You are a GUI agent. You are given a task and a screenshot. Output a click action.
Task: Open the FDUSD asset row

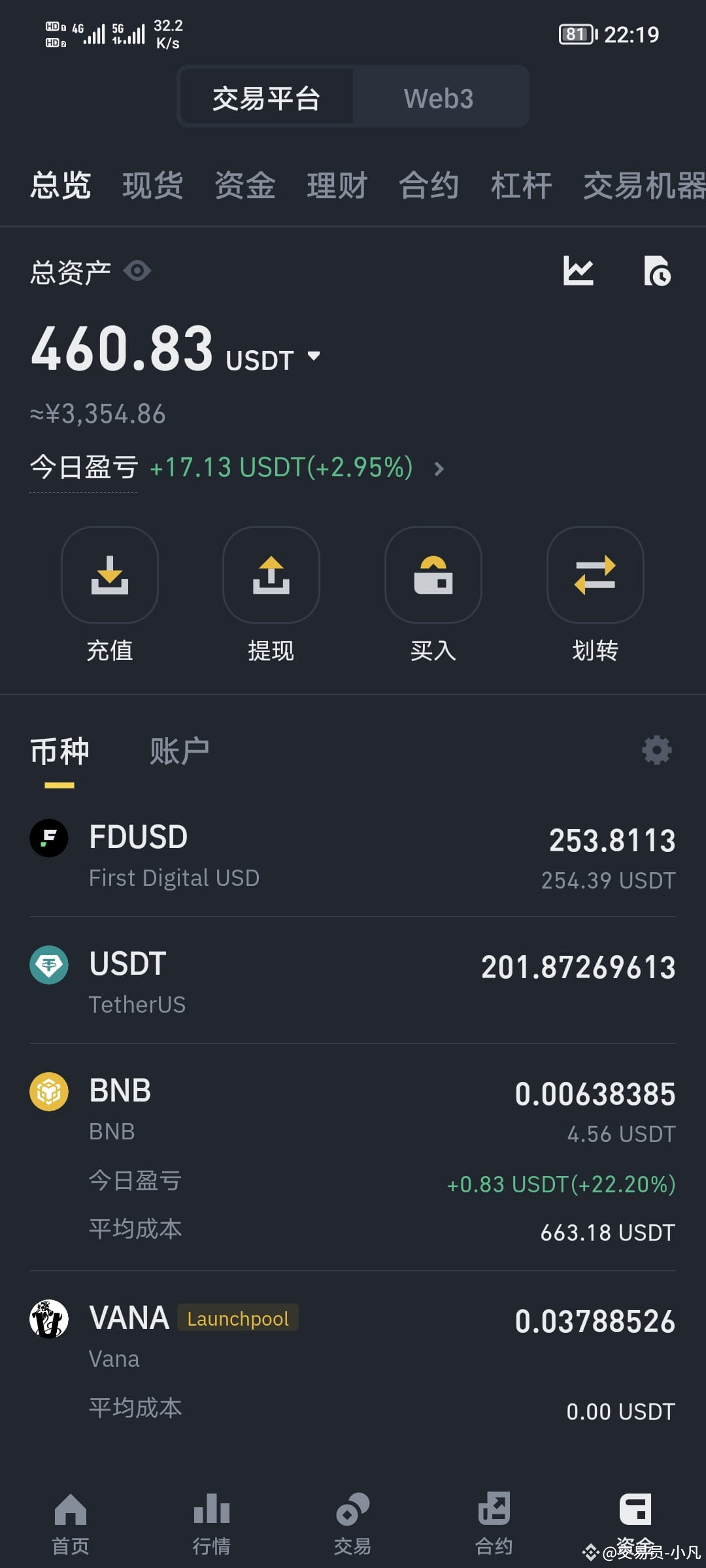pos(353,856)
